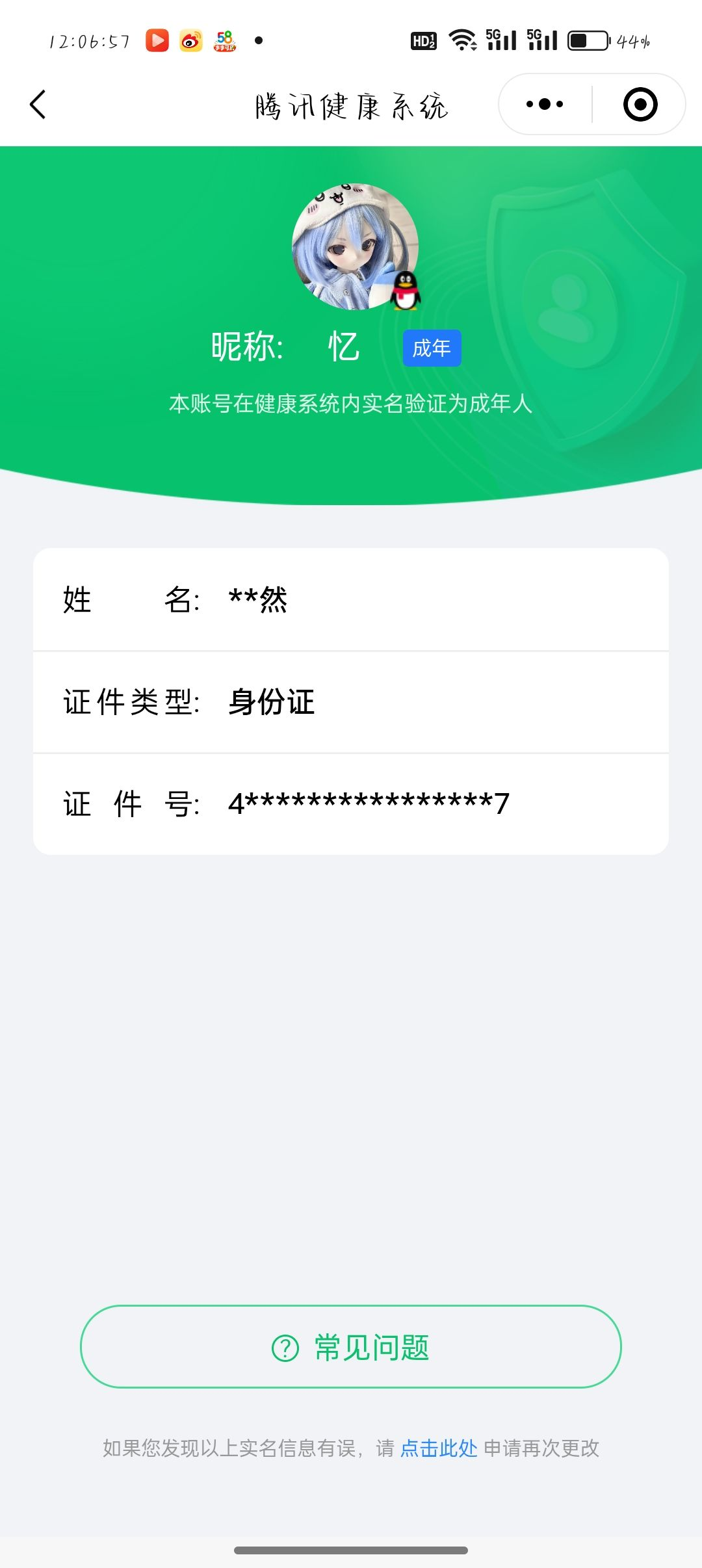Tap the back arrow icon

pyautogui.click(x=37, y=104)
